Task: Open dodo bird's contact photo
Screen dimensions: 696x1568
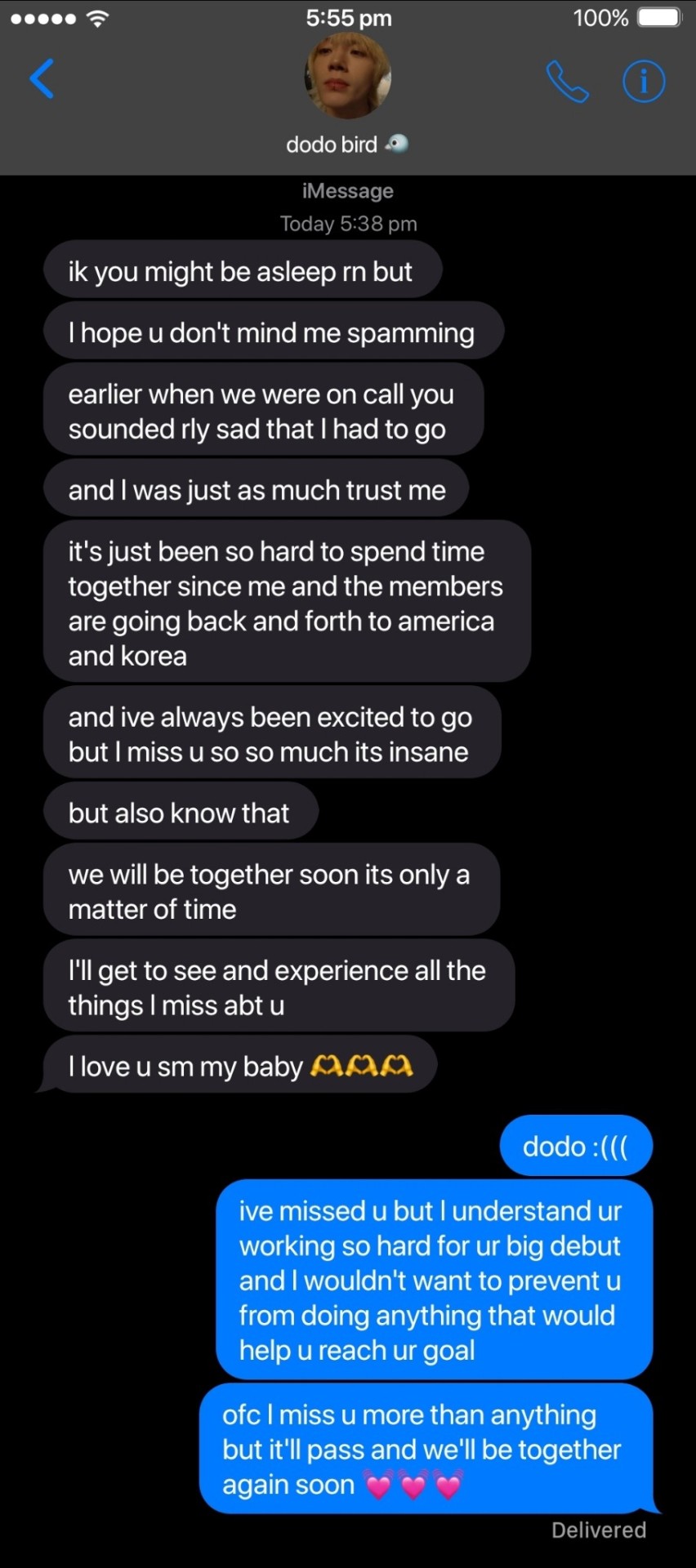Action: point(348,78)
